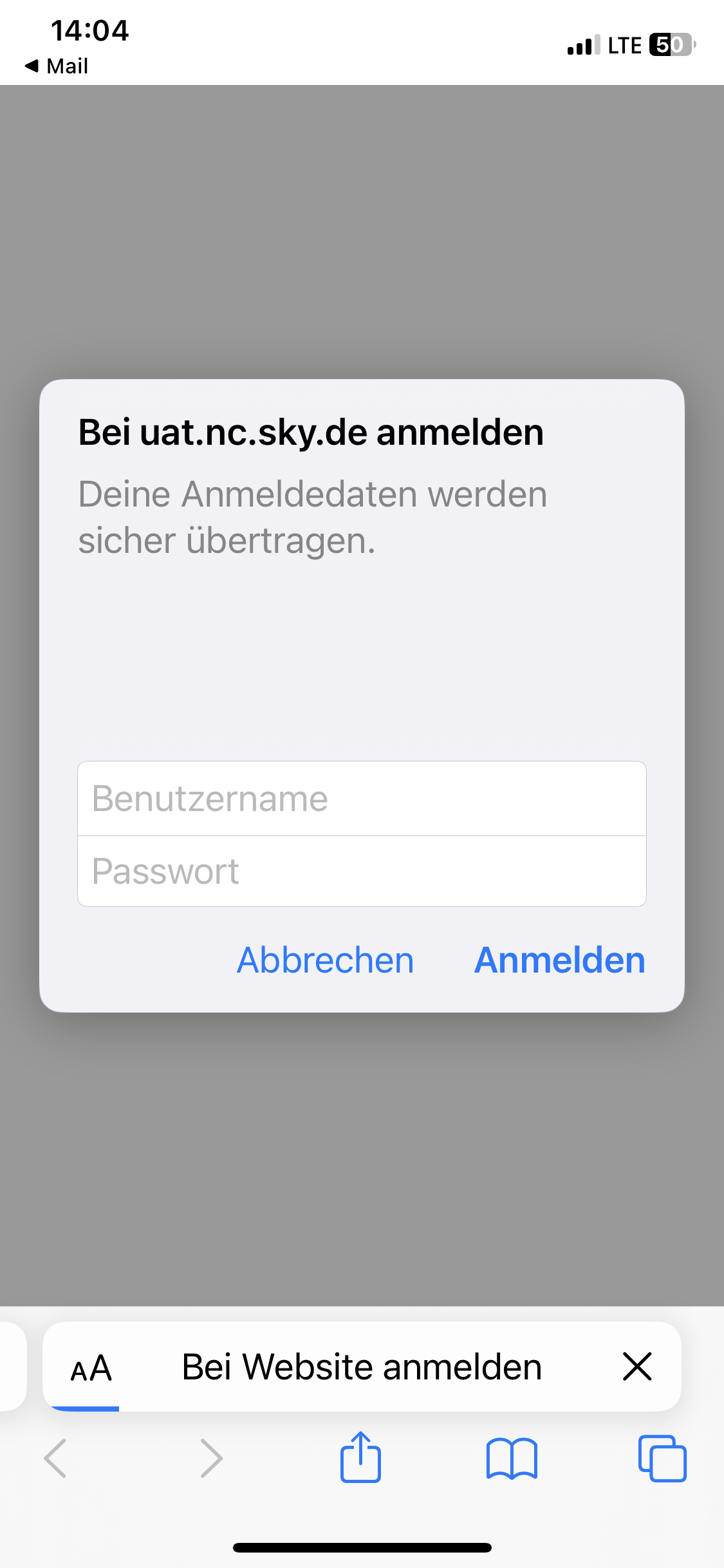
Task: Tap the Share upload arrow icon
Action: (362, 1458)
